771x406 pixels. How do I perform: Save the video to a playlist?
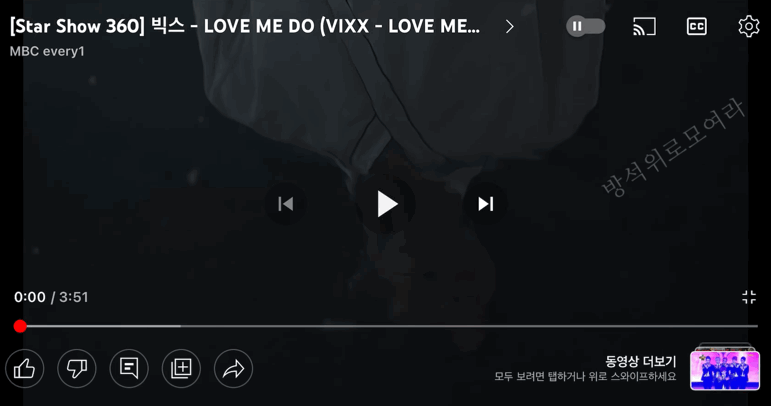click(x=181, y=368)
